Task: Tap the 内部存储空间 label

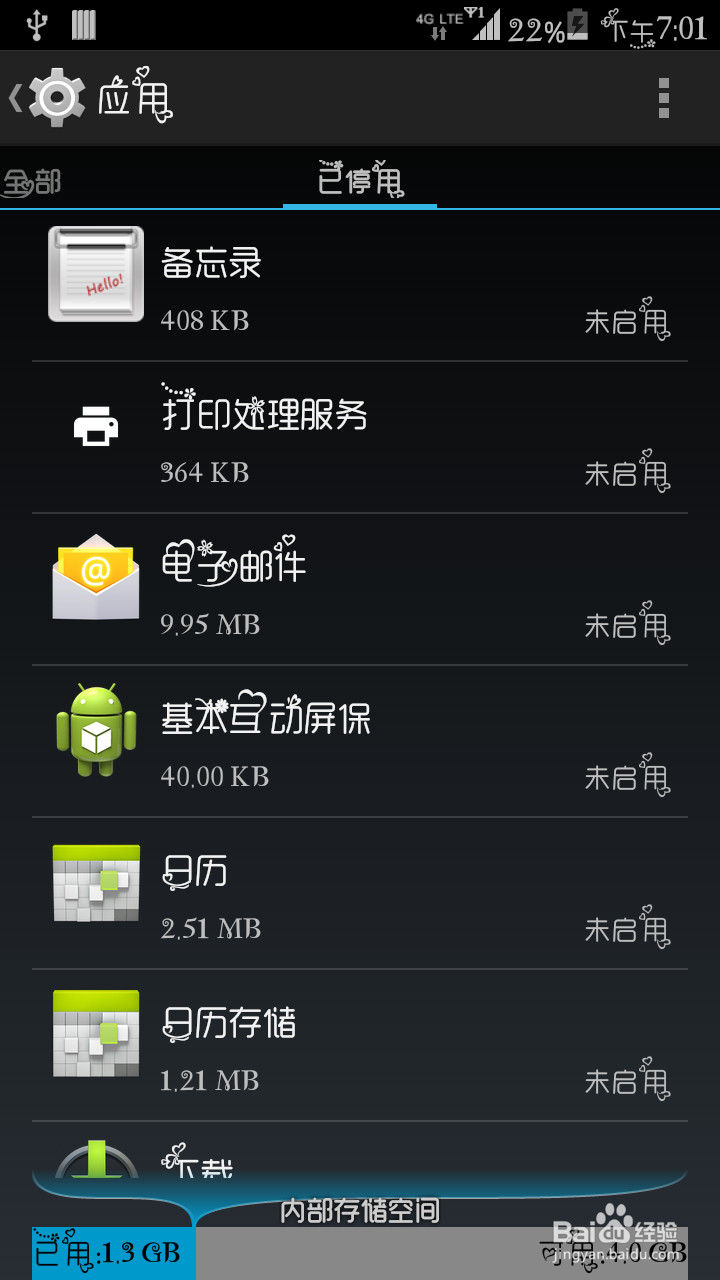Action: [x=360, y=1212]
